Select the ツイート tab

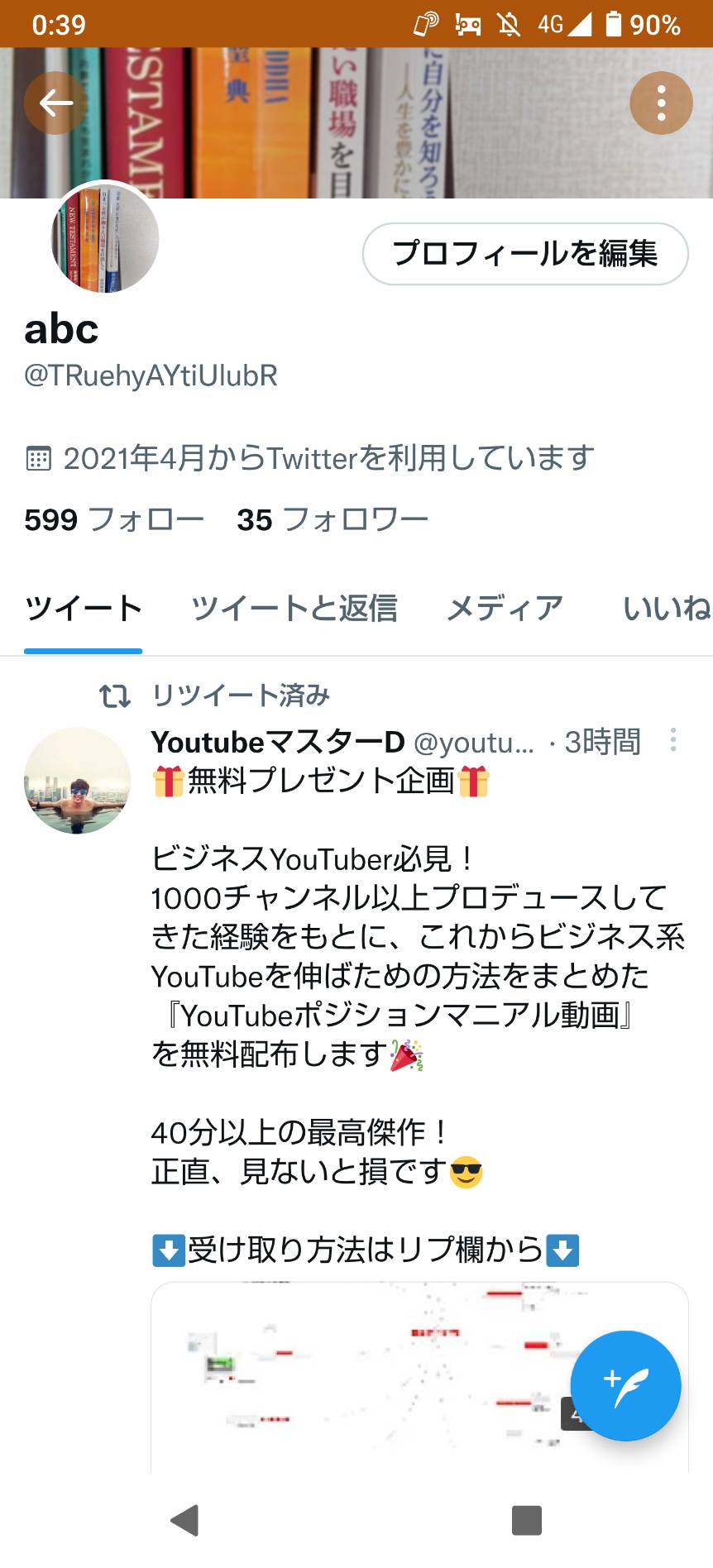point(84,609)
